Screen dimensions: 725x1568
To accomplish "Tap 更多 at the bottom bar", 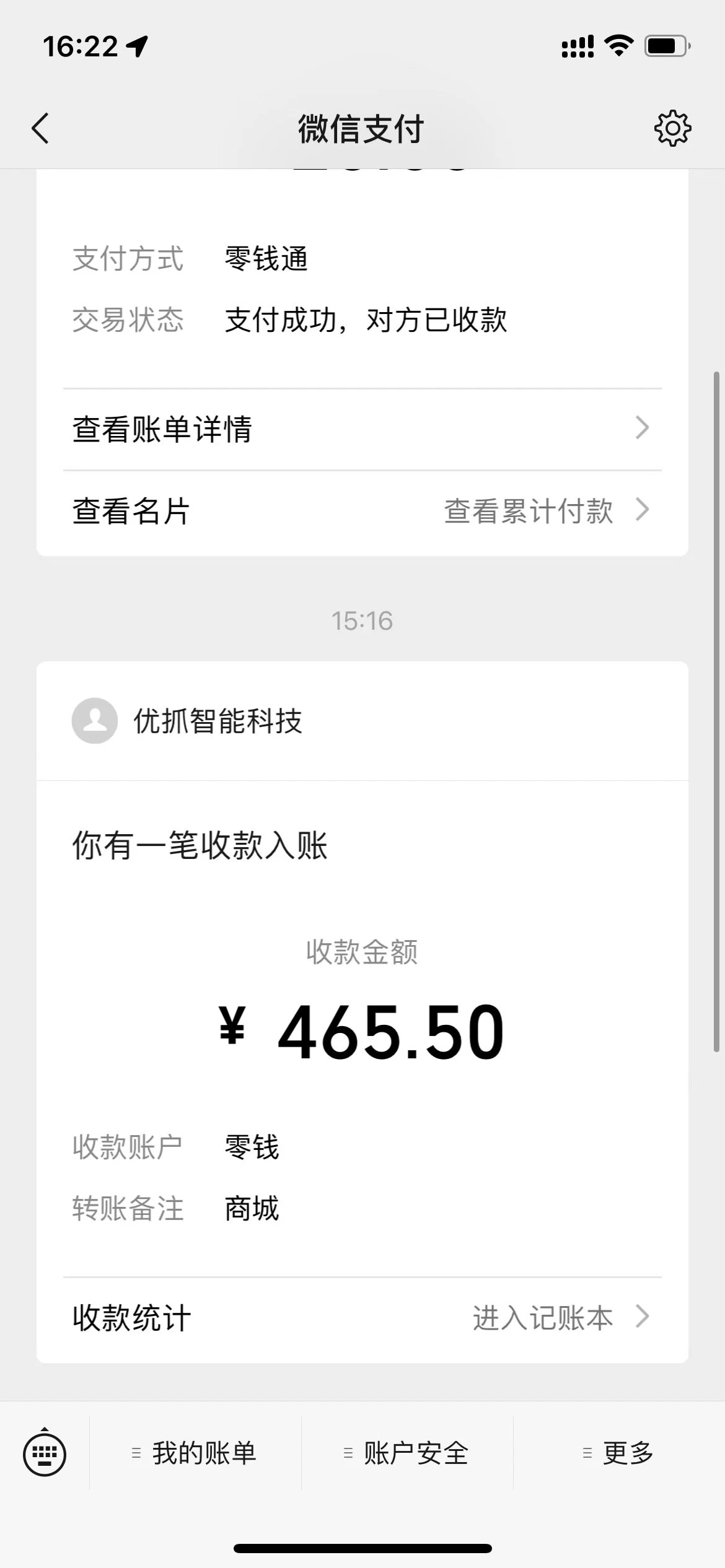I will tap(626, 1452).
